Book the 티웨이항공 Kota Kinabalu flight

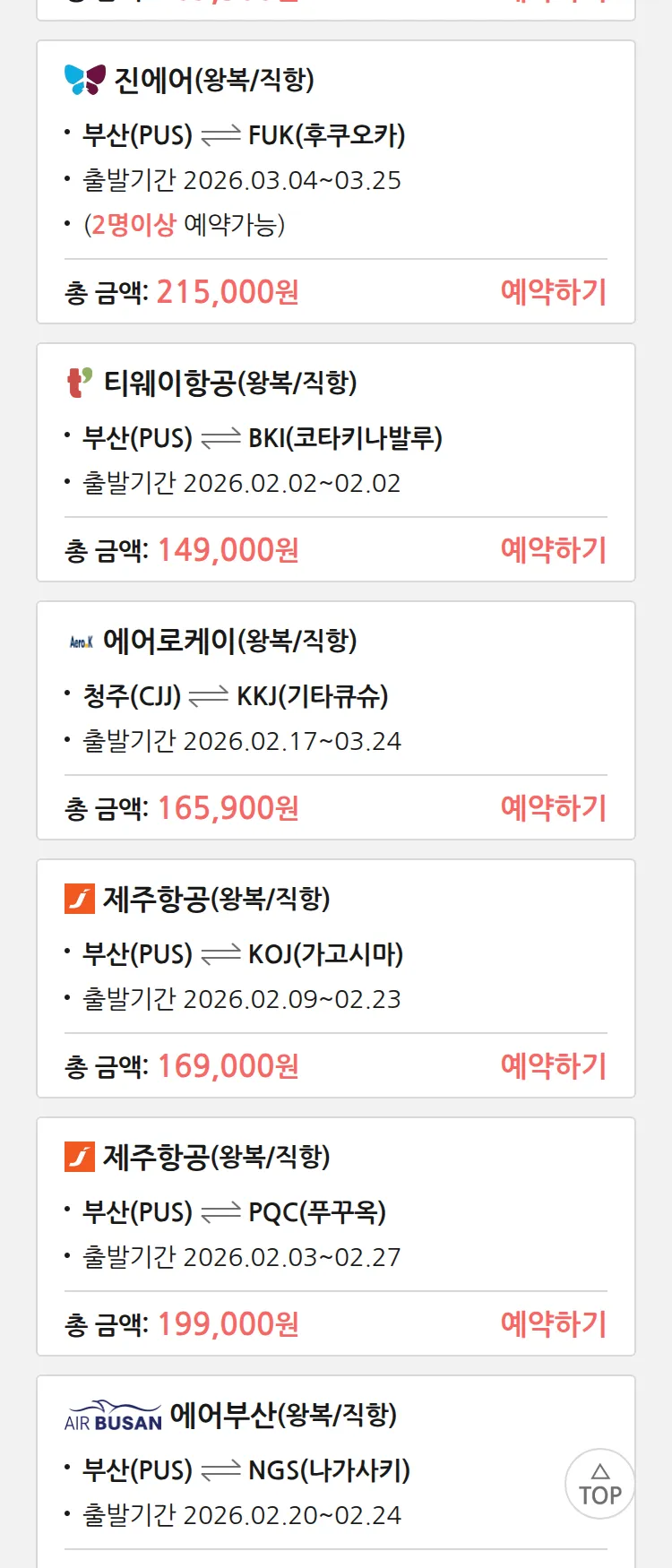553,550
